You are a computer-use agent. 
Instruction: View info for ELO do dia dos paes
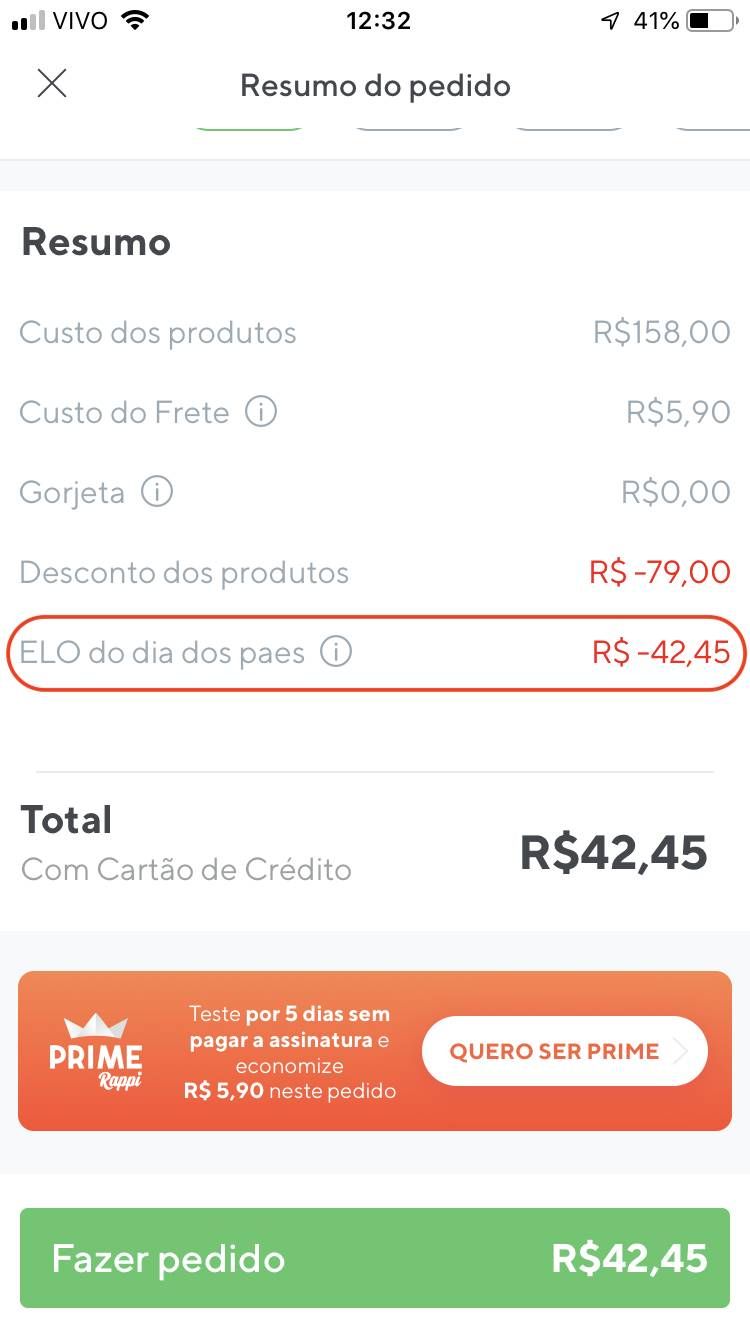336,652
